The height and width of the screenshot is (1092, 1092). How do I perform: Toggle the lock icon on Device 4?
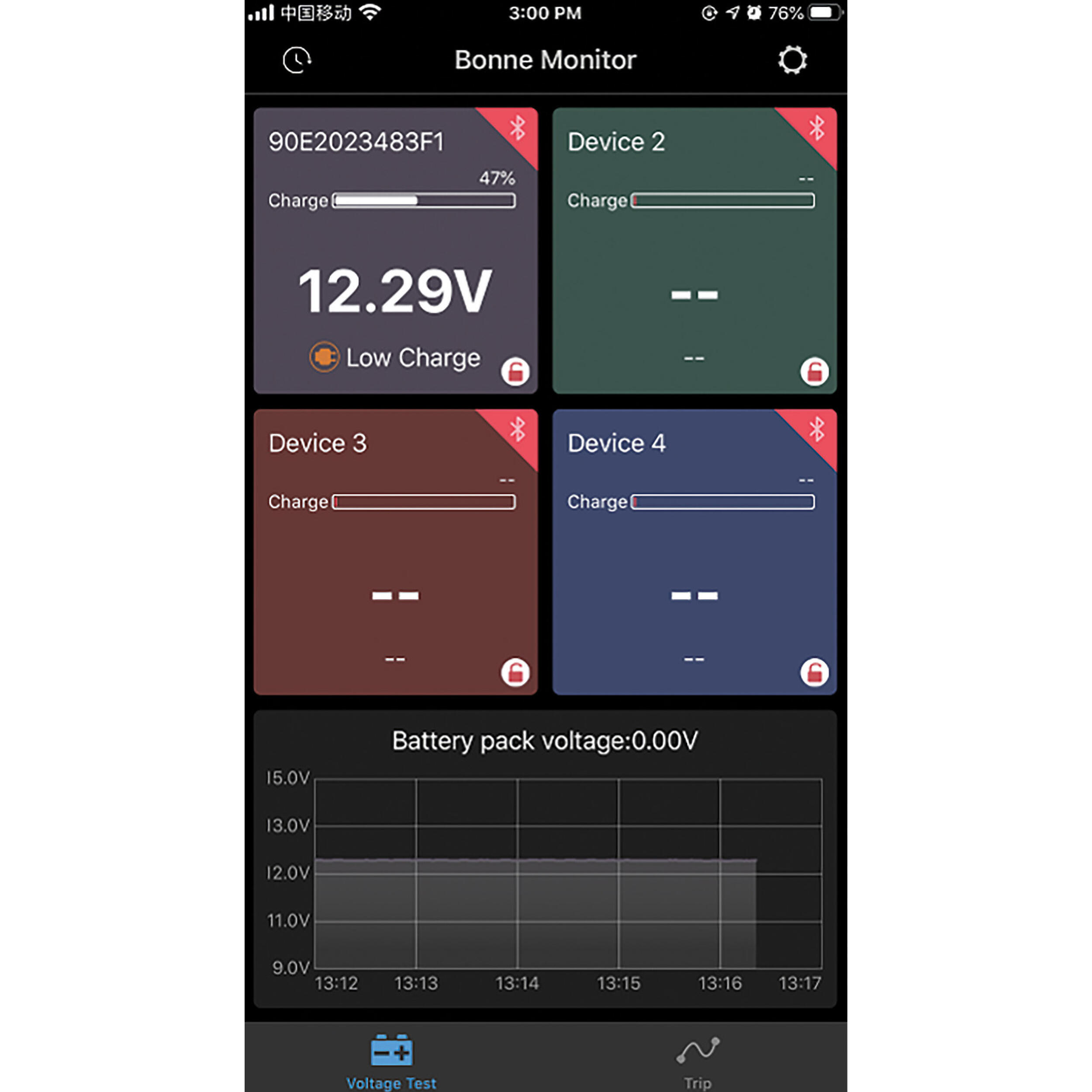point(815,673)
